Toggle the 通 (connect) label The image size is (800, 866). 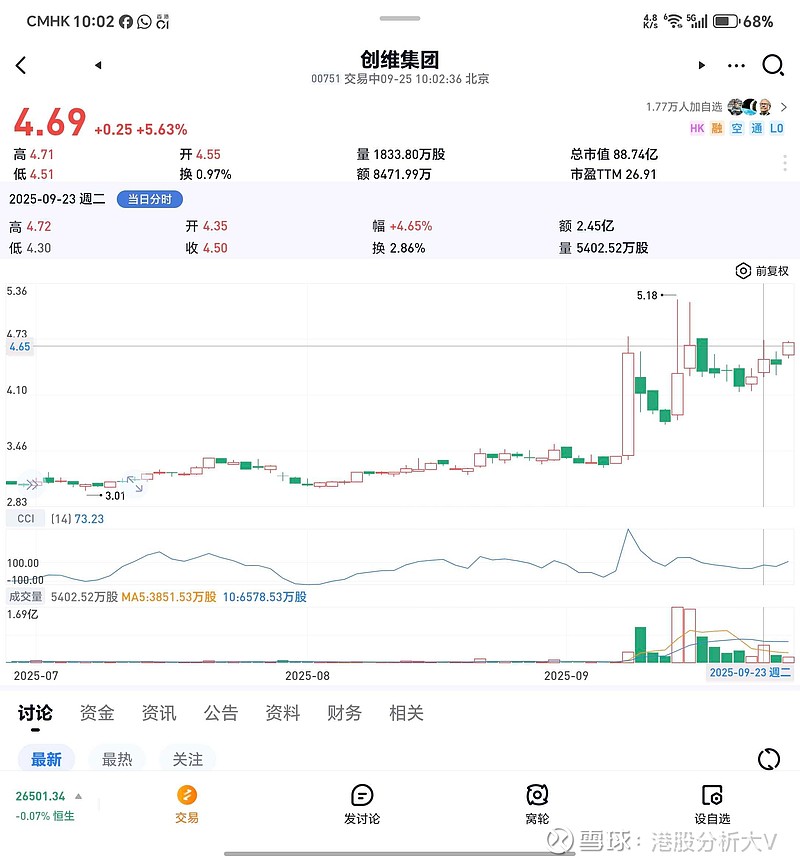757,128
